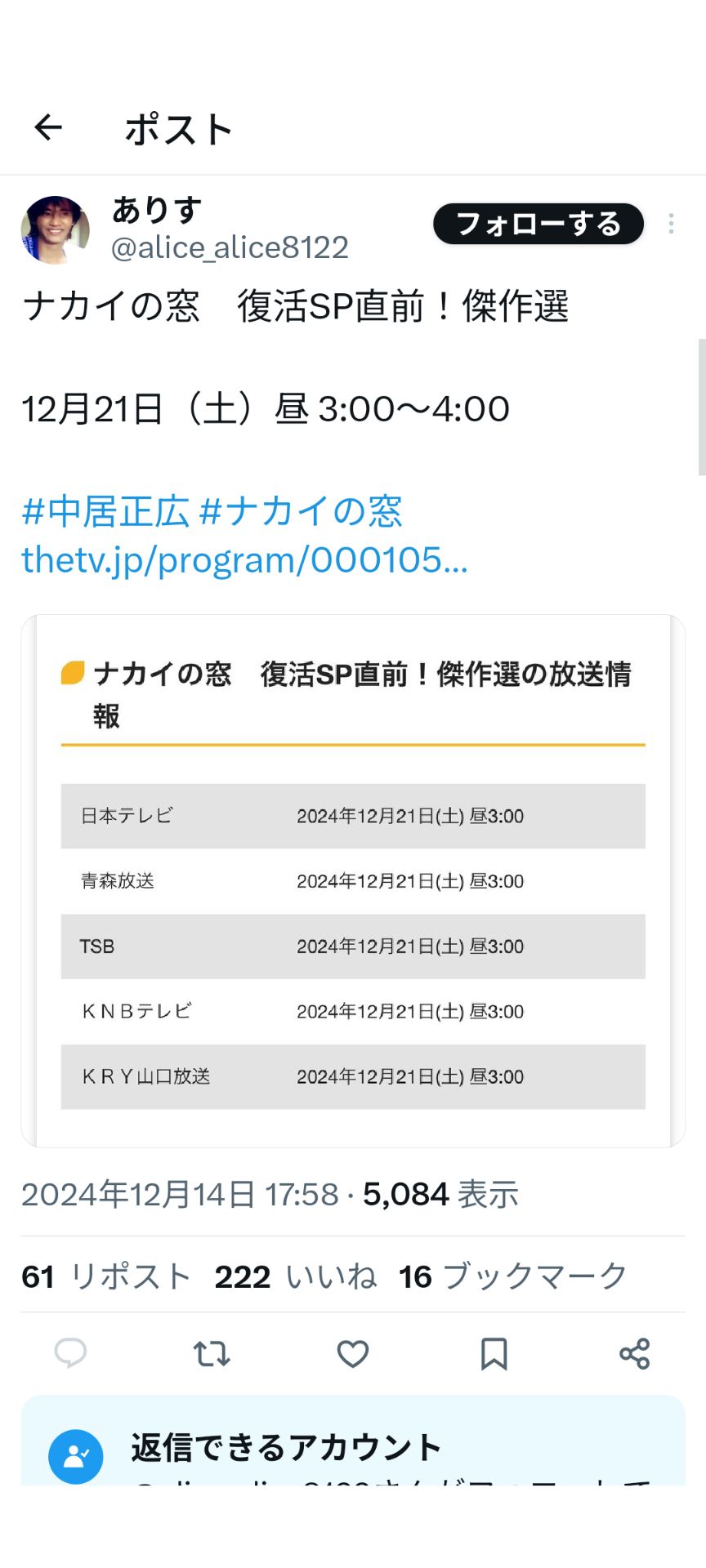Viewport: 706px width, 1568px height.
Task: Open the attached broadcast schedule image
Action: (353, 880)
